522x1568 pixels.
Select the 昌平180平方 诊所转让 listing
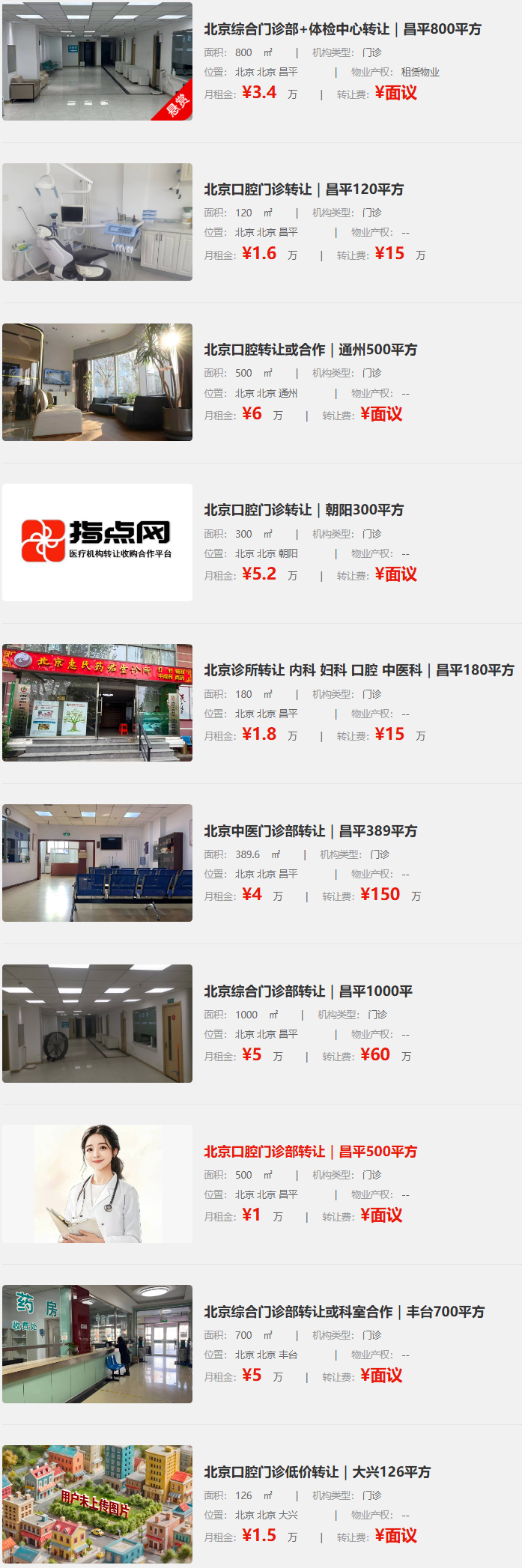click(359, 670)
